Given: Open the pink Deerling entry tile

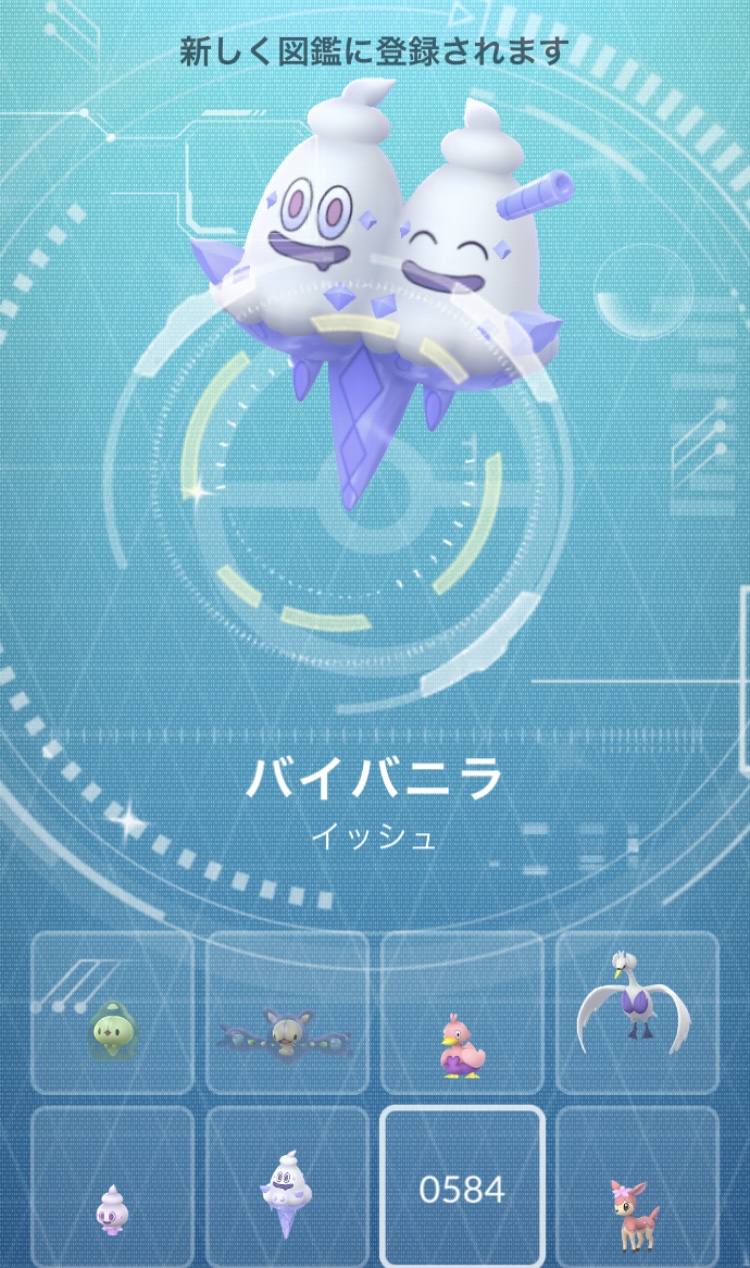Looking at the screenshot, I should [x=637, y=1187].
